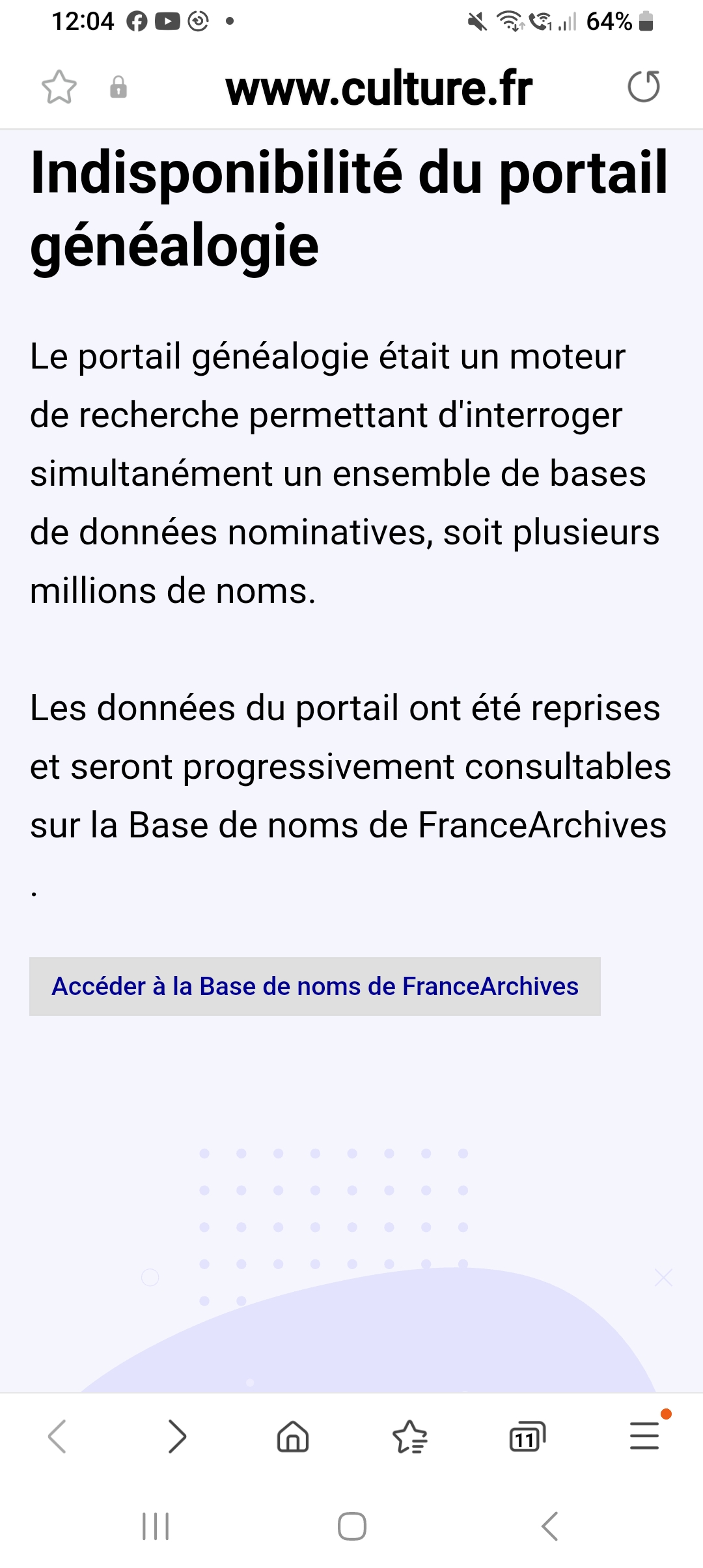Reload the current page
The width and height of the screenshot is (703, 1568).
click(644, 87)
